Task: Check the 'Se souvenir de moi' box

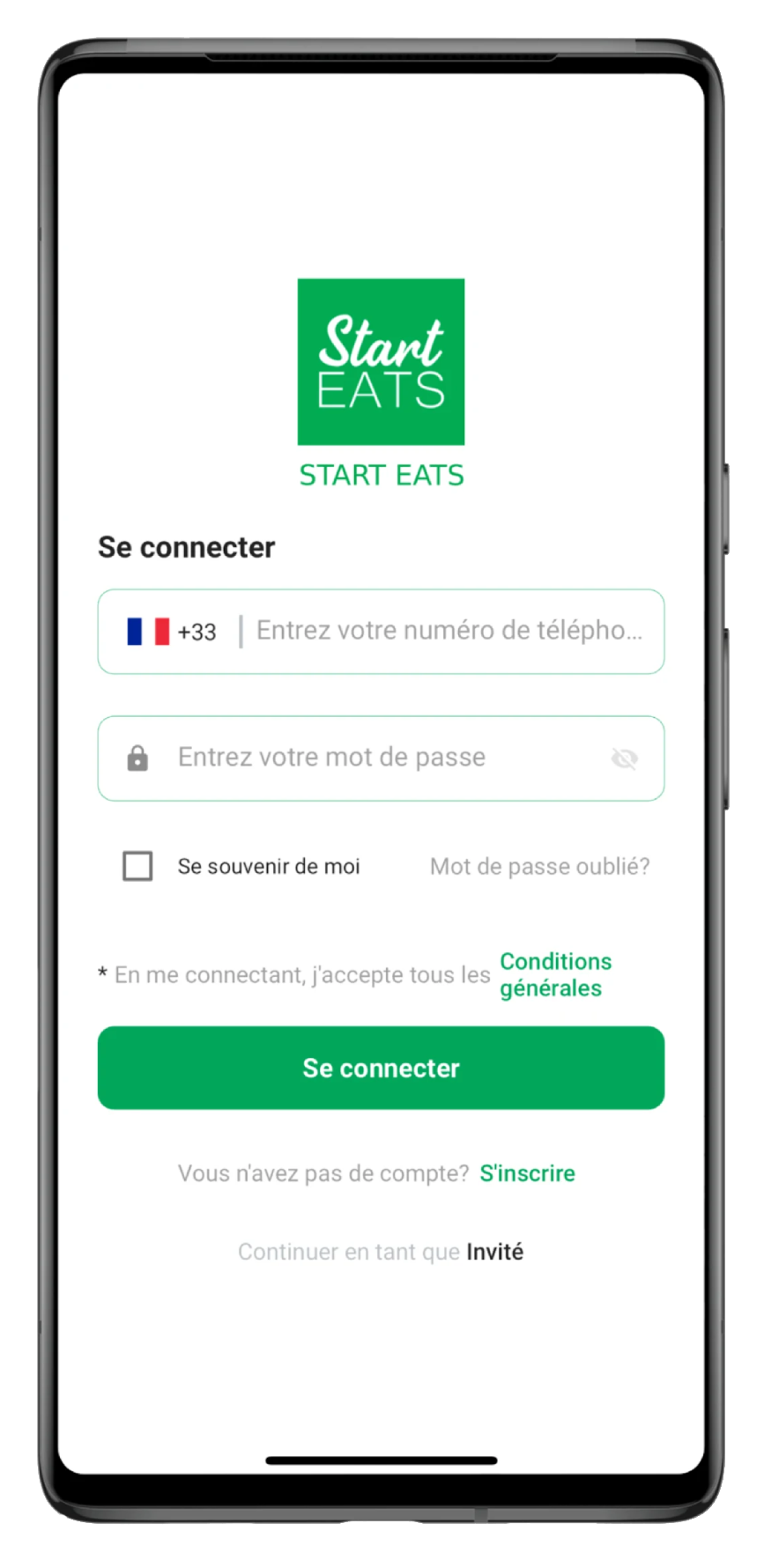Action: 137,866
